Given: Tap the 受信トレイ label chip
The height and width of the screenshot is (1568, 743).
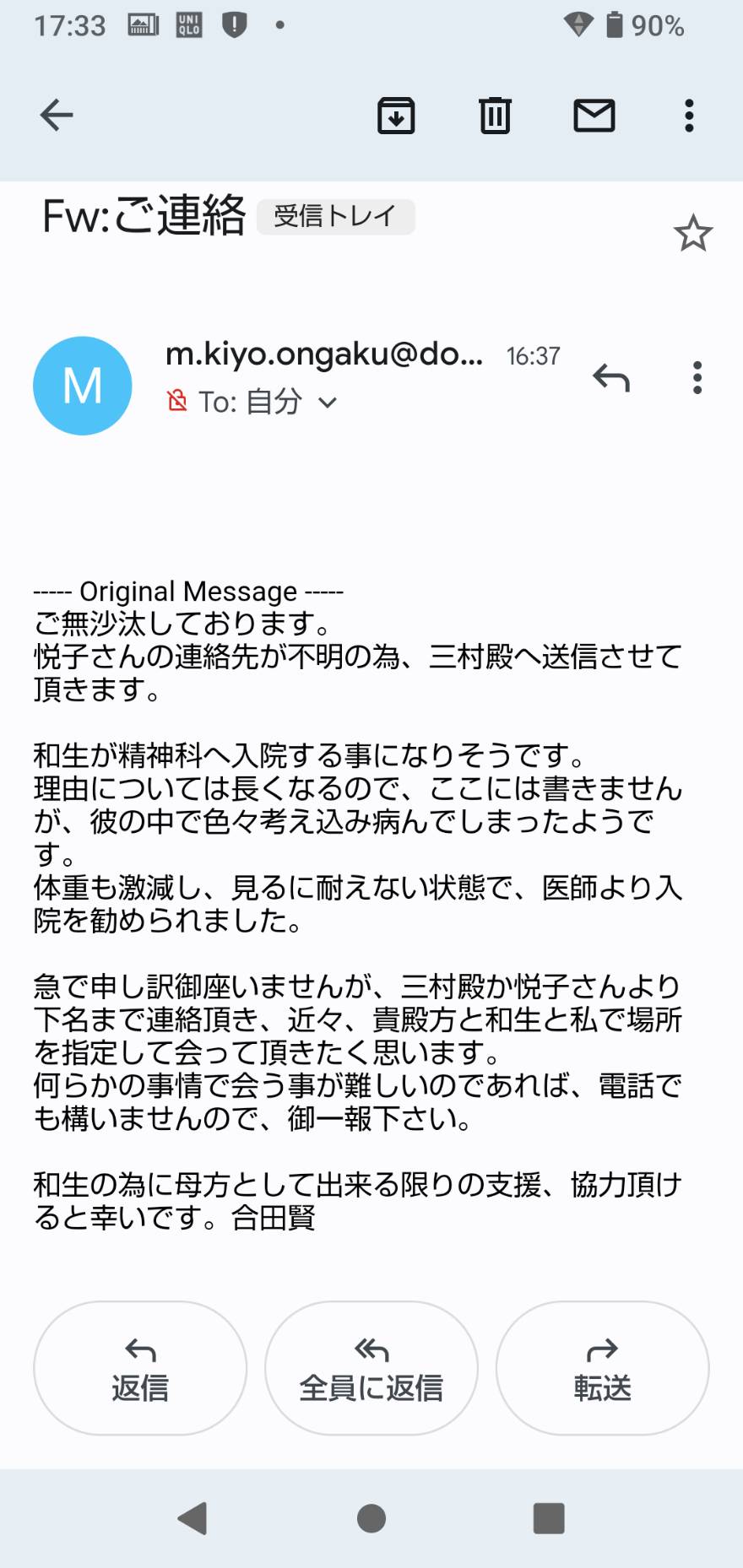Looking at the screenshot, I should point(335,217).
